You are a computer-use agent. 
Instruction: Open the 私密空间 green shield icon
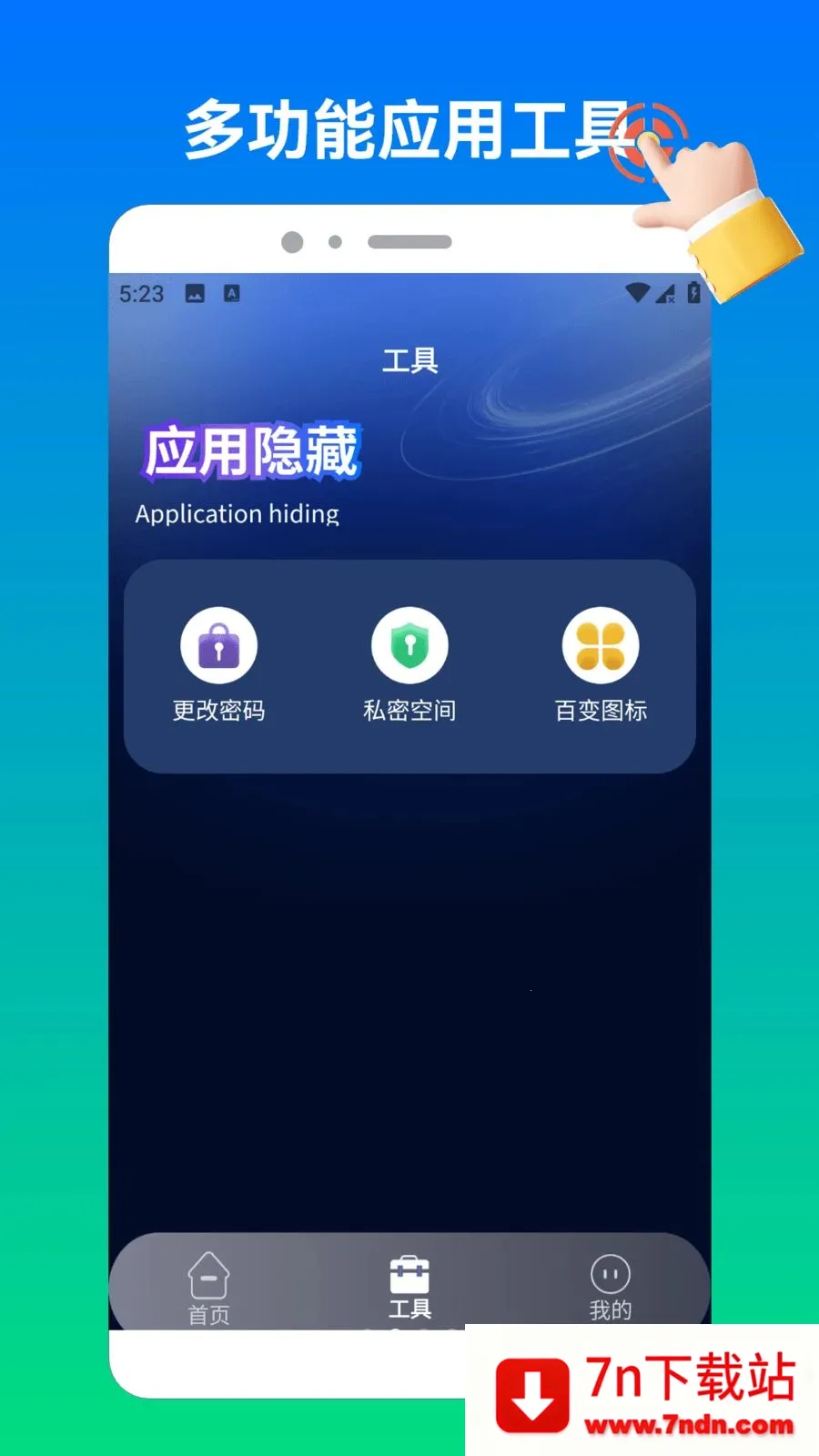(x=409, y=646)
